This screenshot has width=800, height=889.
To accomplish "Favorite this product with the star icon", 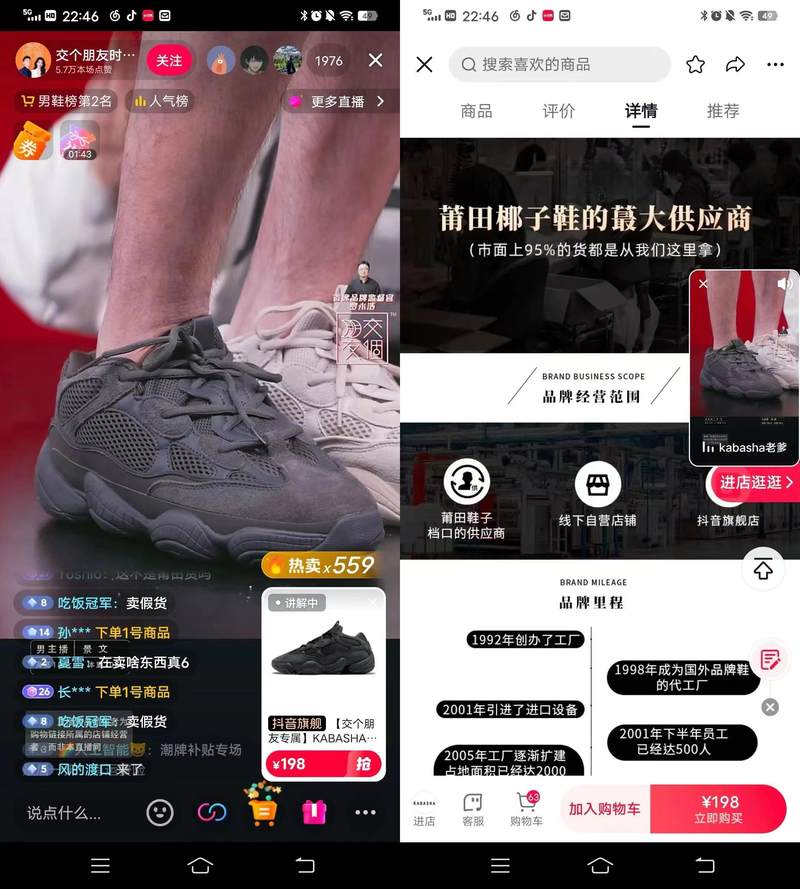I will pos(695,64).
